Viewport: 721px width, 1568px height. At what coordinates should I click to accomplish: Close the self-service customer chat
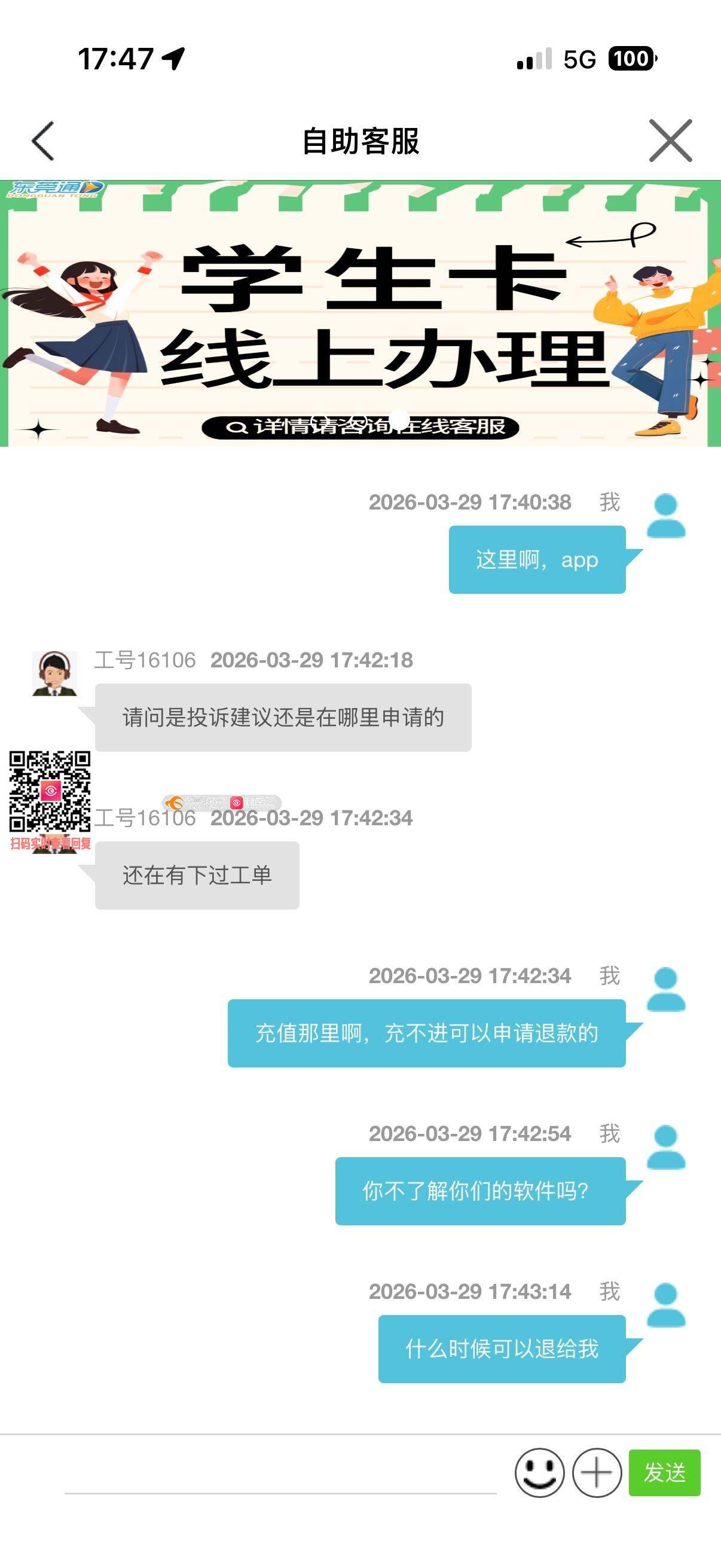click(670, 141)
